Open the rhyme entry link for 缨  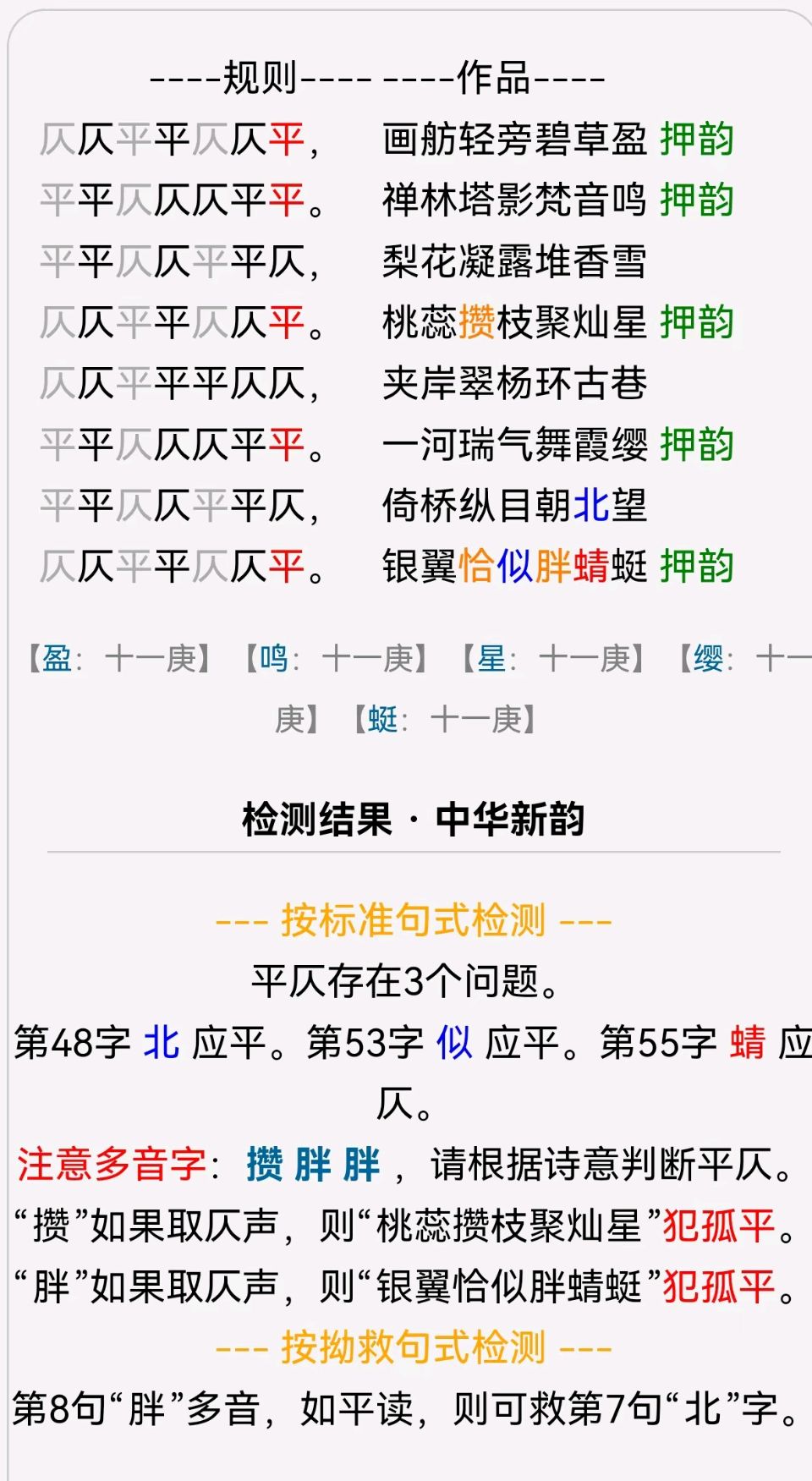tap(708, 658)
